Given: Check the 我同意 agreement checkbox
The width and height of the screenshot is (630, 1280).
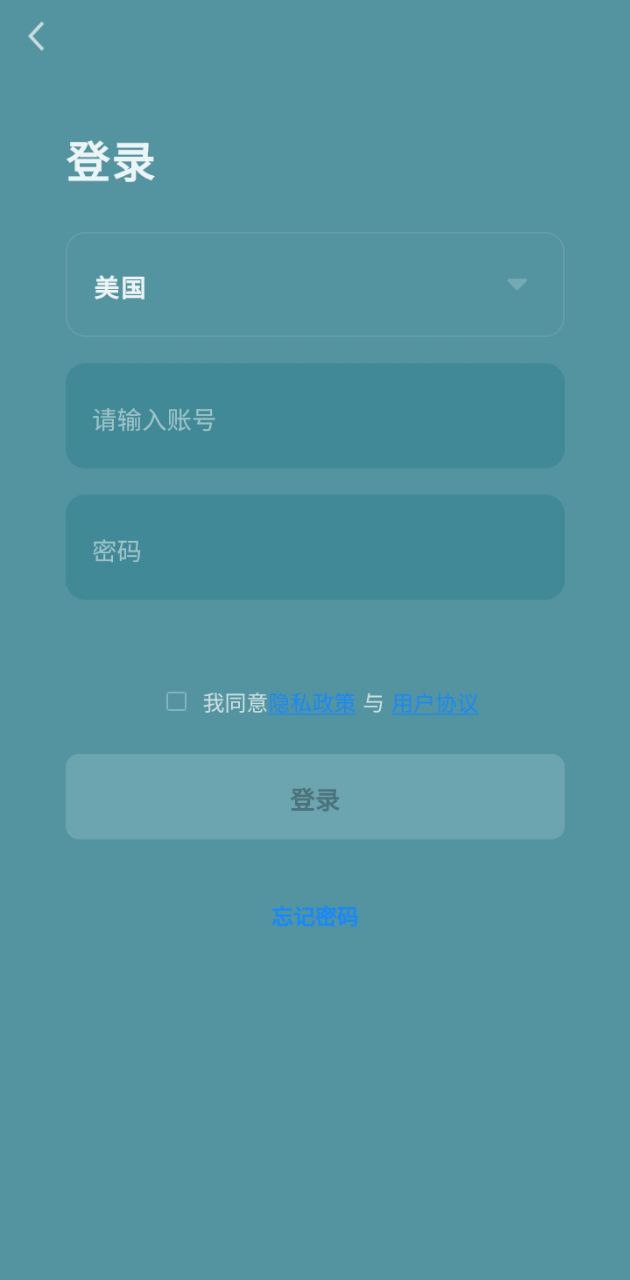Looking at the screenshot, I should (x=177, y=702).
